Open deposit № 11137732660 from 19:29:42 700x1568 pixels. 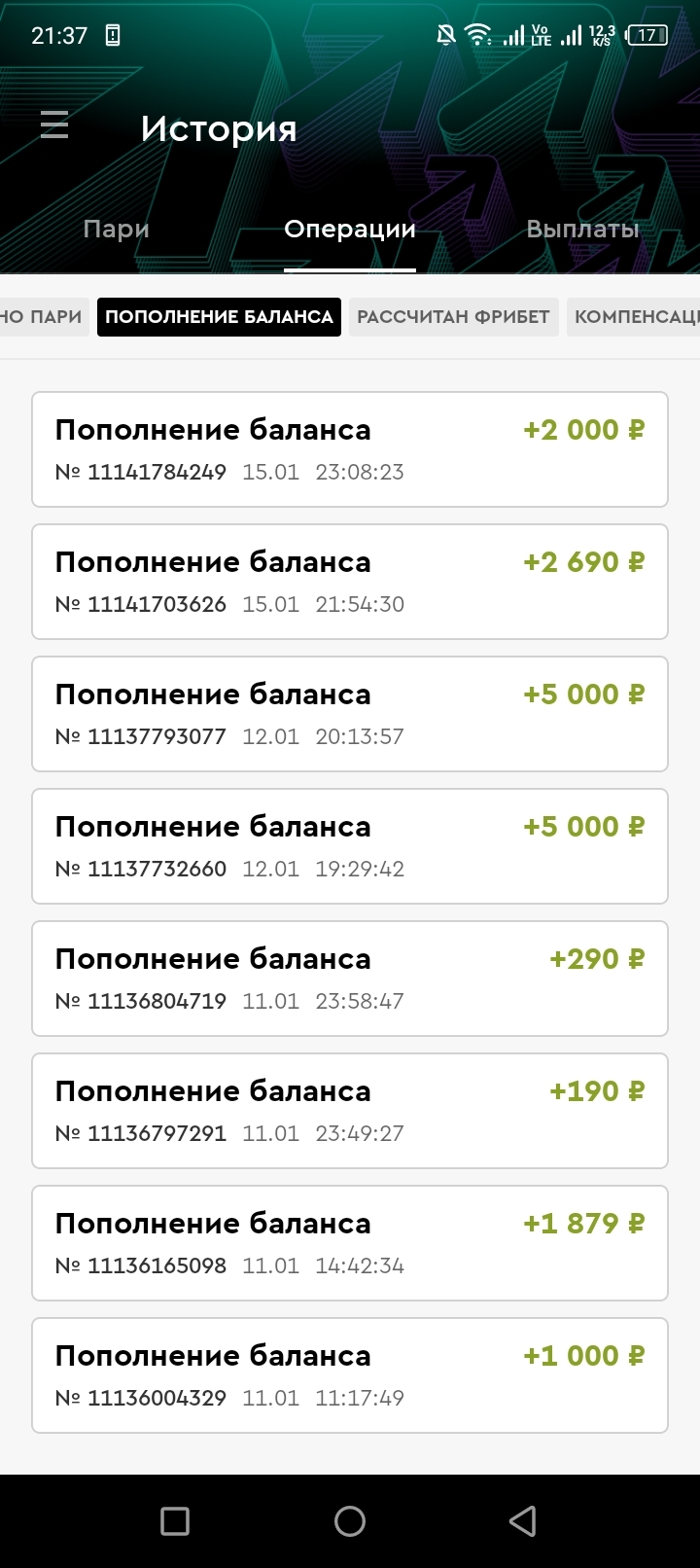[x=350, y=846]
